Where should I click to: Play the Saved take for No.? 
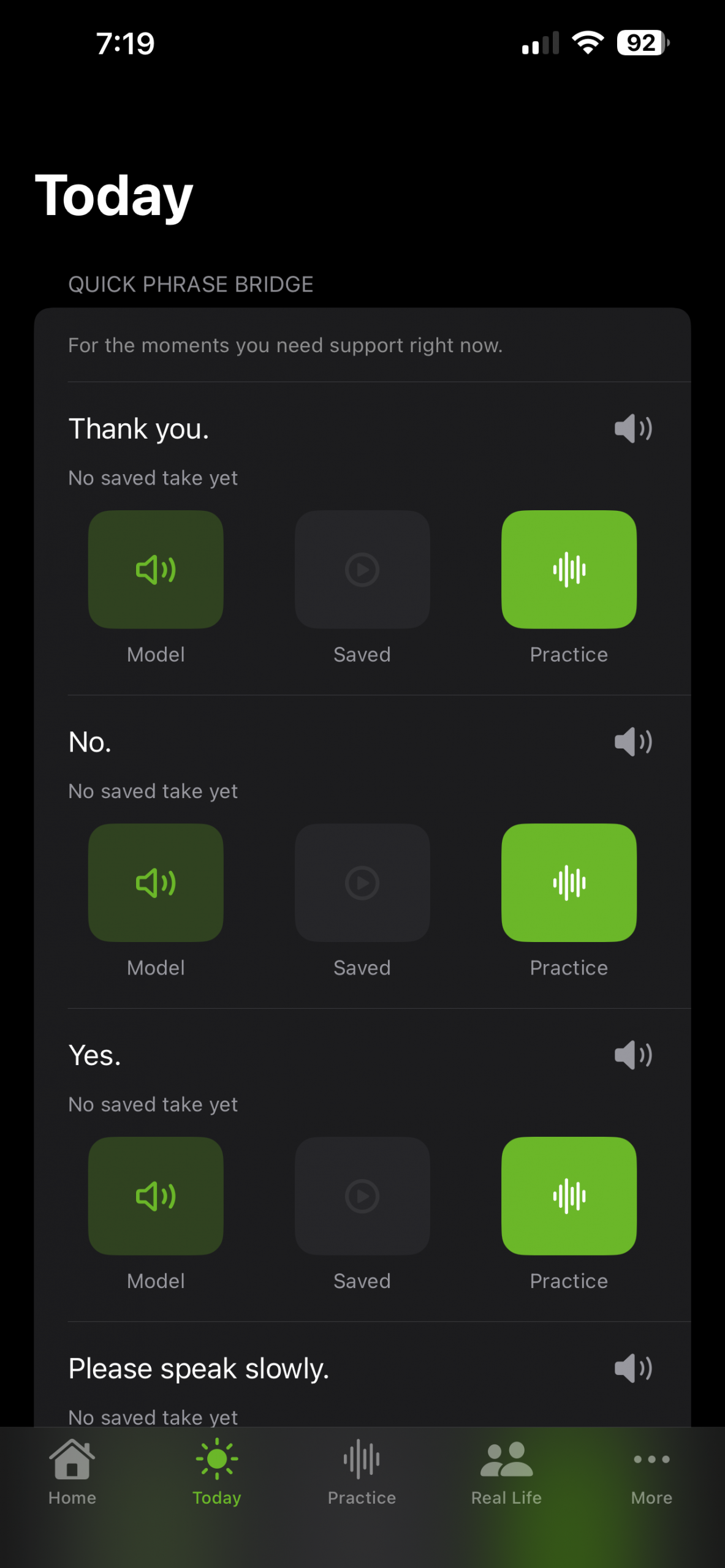362,883
